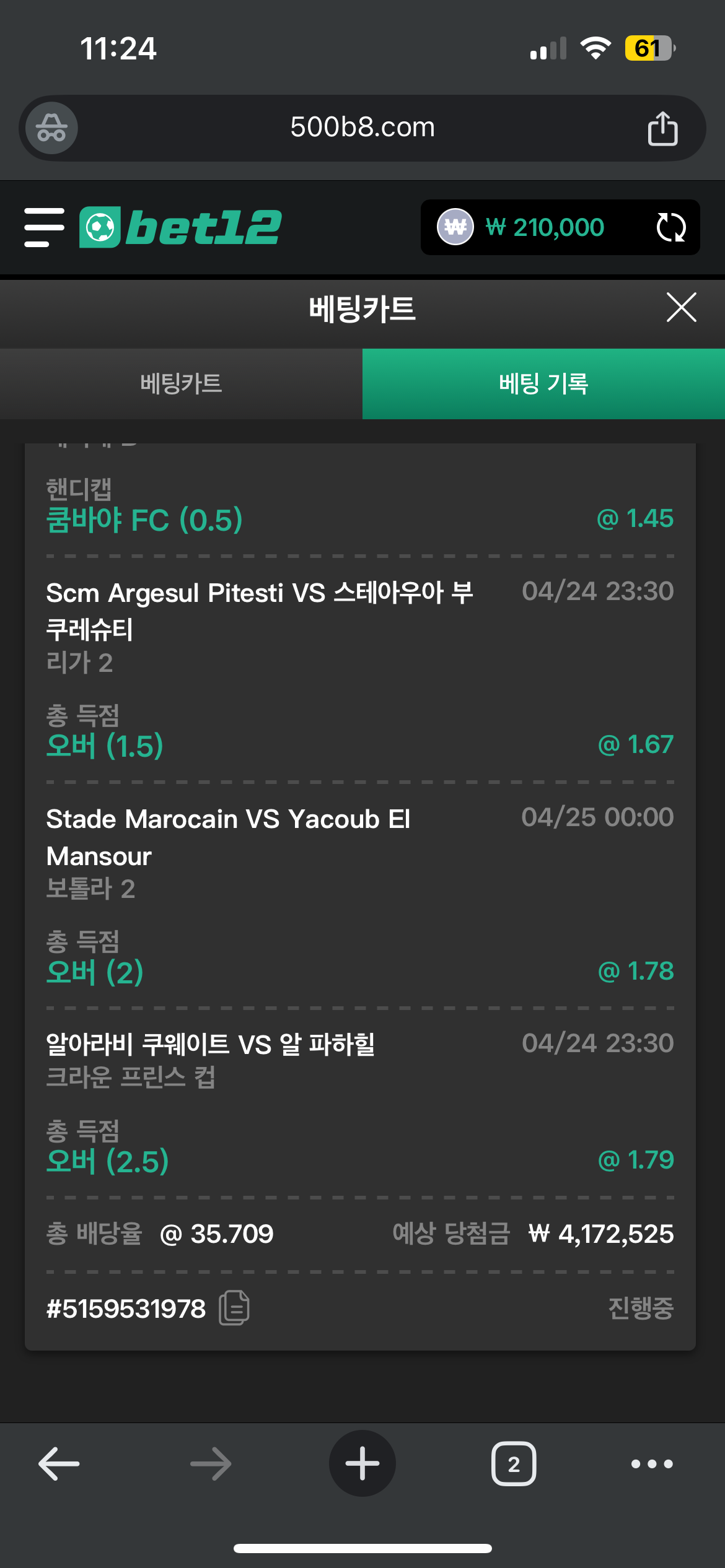
Task: Share the page from the address bar
Action: tap(662, 128)
